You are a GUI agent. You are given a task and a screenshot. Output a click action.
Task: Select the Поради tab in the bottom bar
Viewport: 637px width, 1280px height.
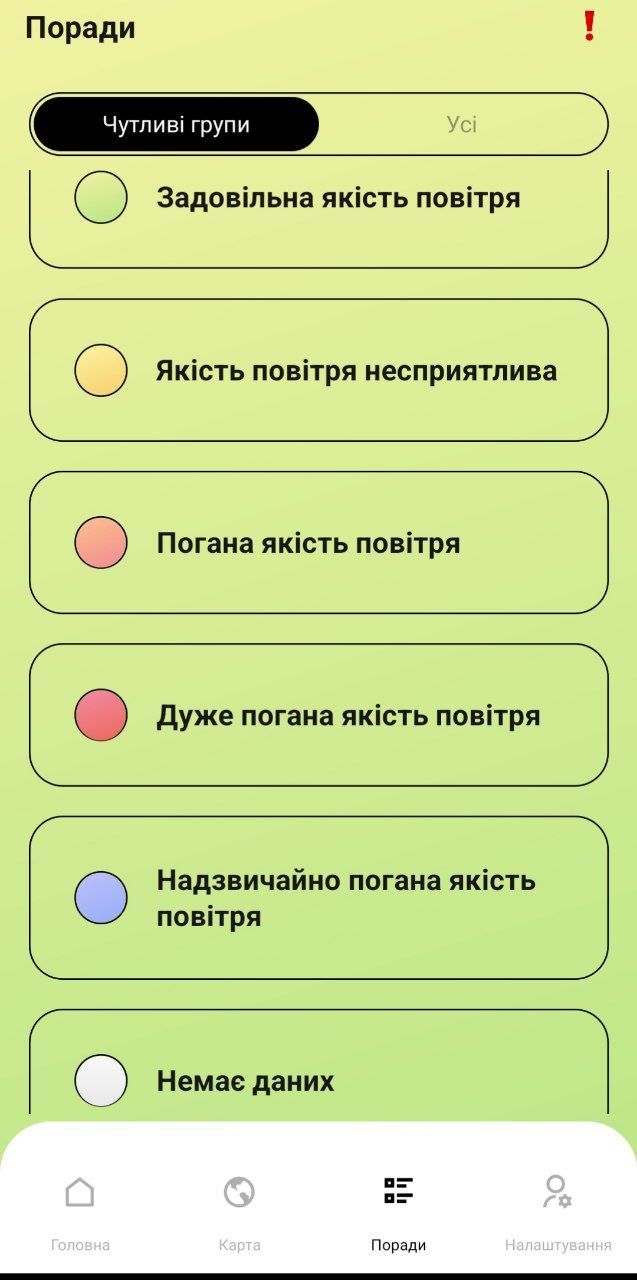(398, 1212)
